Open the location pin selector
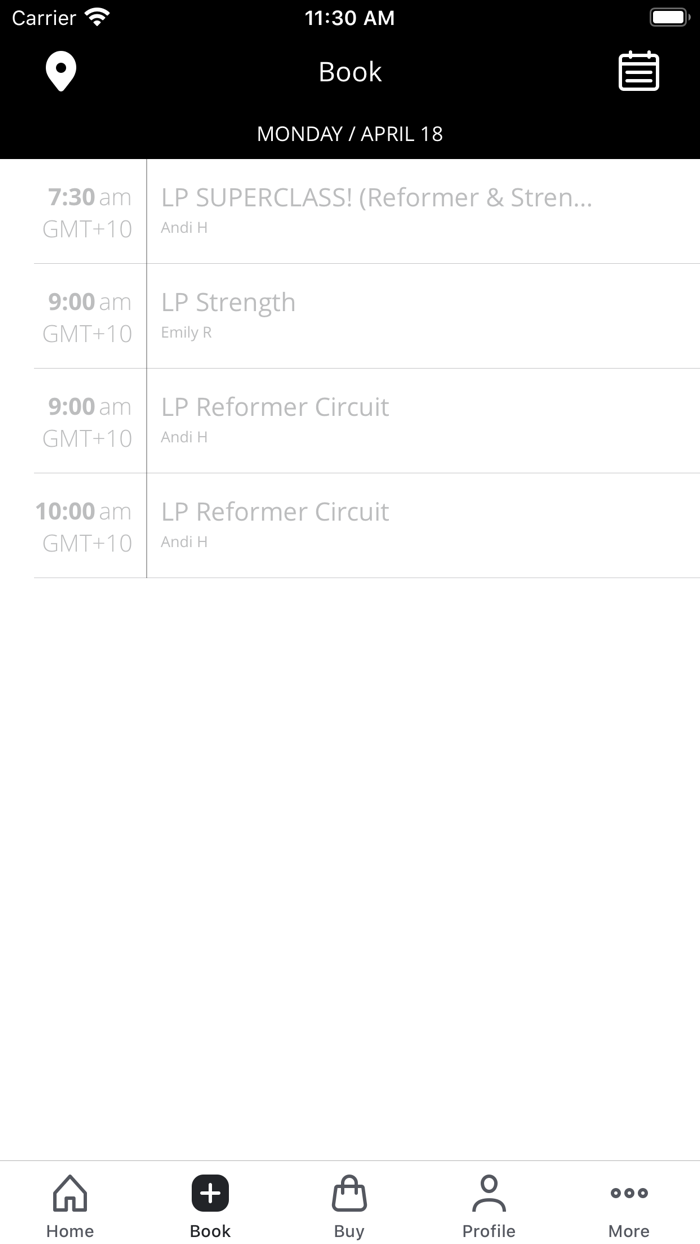 [x=62, y=72]
